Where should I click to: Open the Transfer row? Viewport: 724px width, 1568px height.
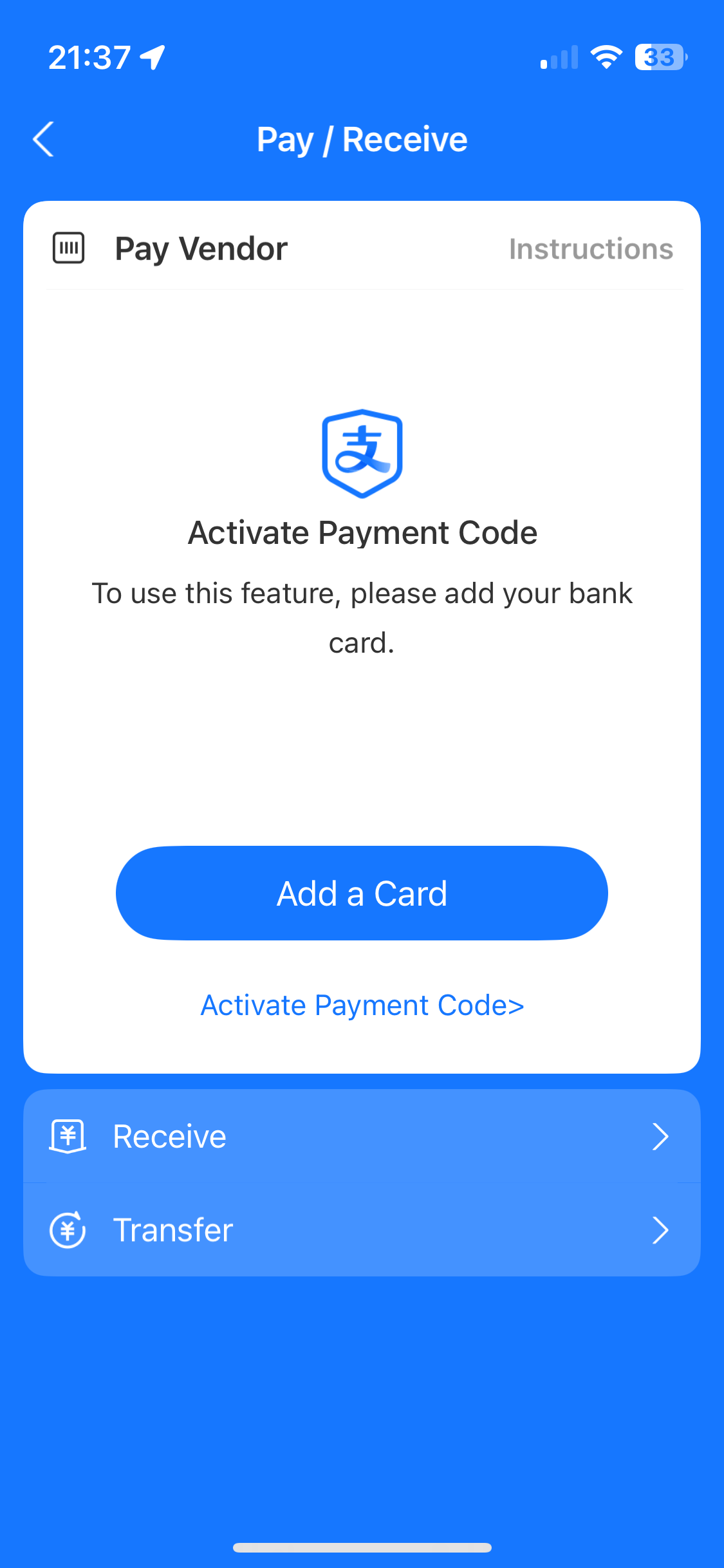(x=362, y=1230)
